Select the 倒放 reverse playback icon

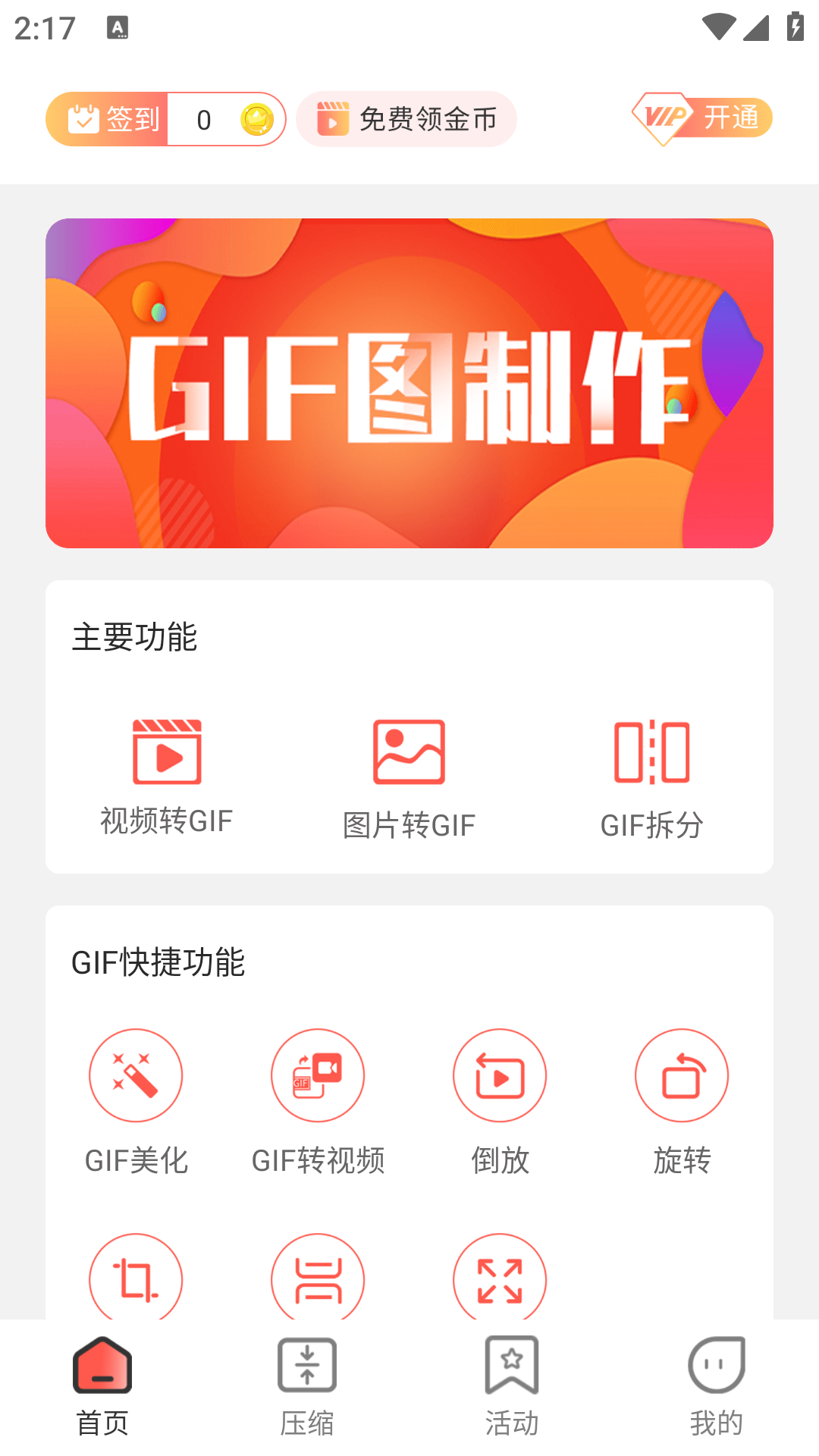tap(499, 1075)
